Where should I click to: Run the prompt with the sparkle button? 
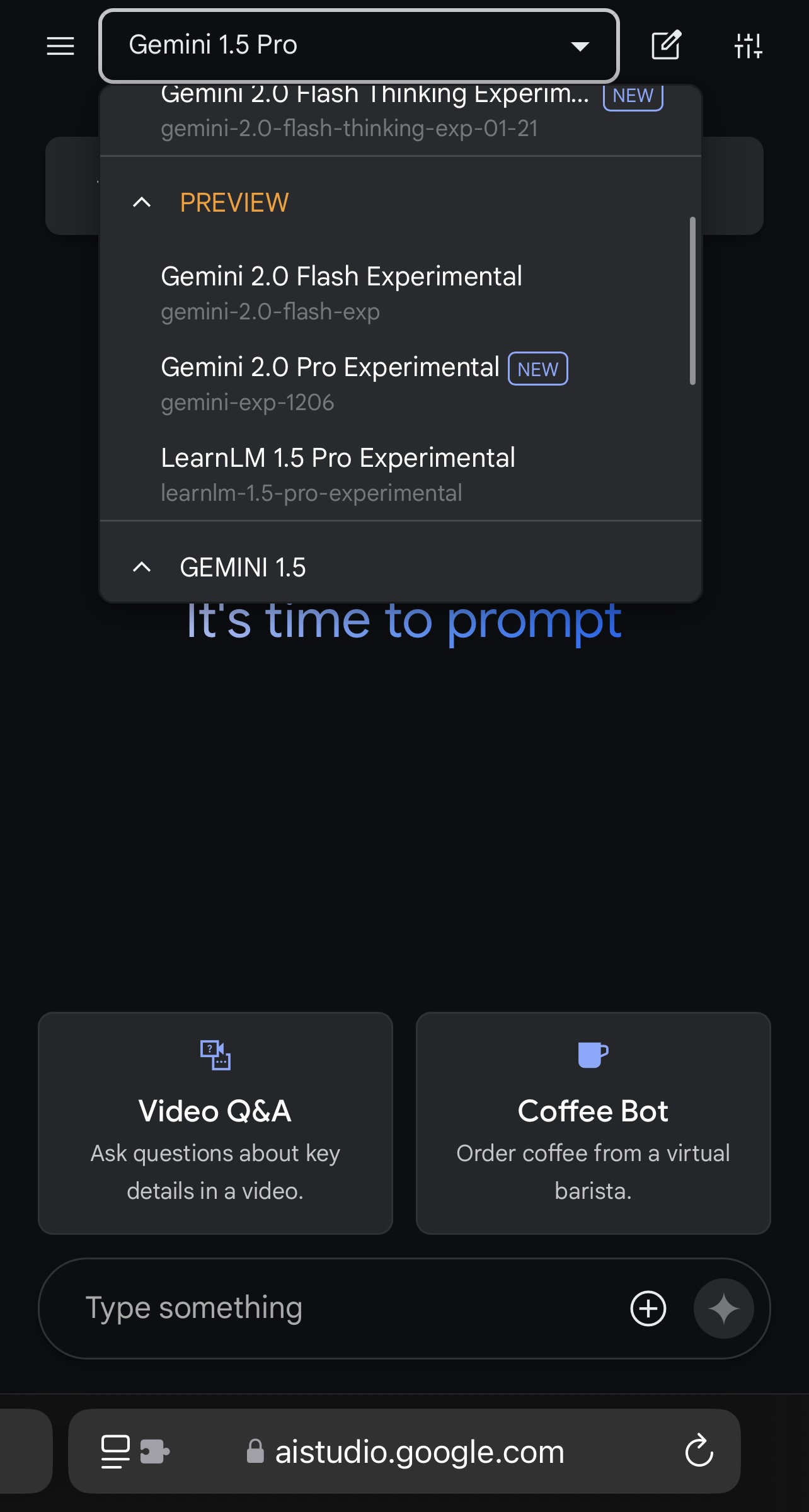point(723,1309)
